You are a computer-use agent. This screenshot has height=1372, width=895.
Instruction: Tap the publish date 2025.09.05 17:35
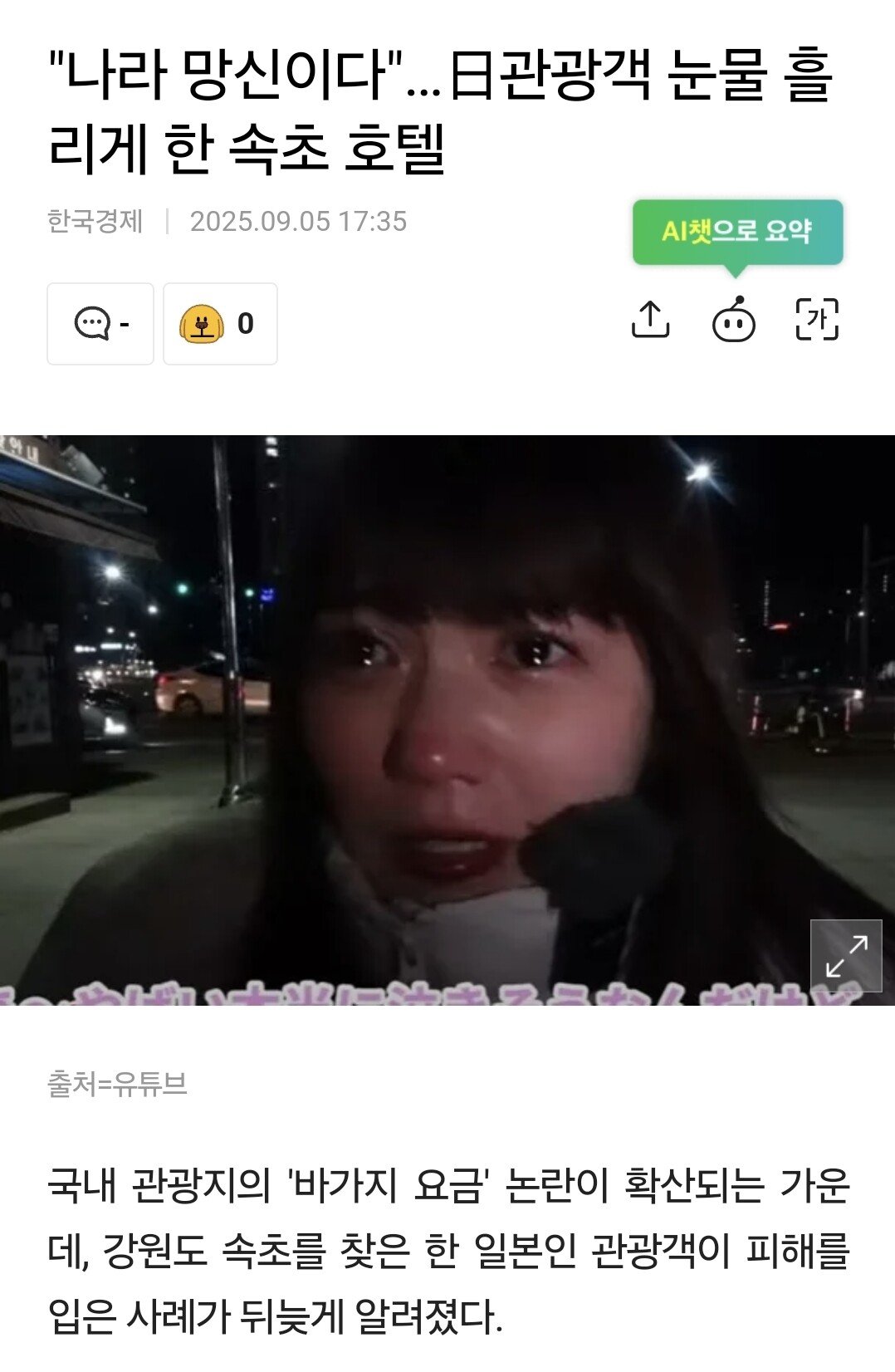(x=296, y=219)
